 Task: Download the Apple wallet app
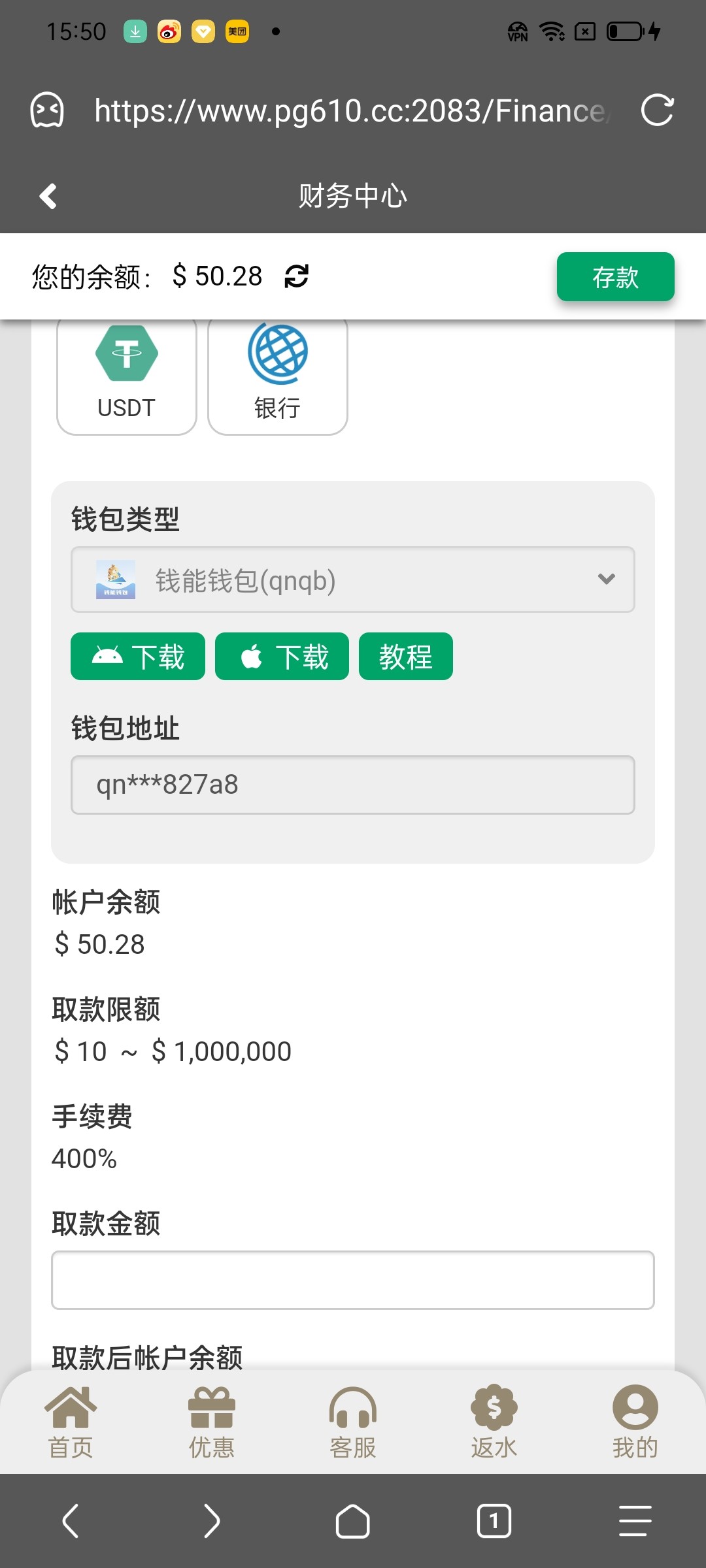point(282,657)
